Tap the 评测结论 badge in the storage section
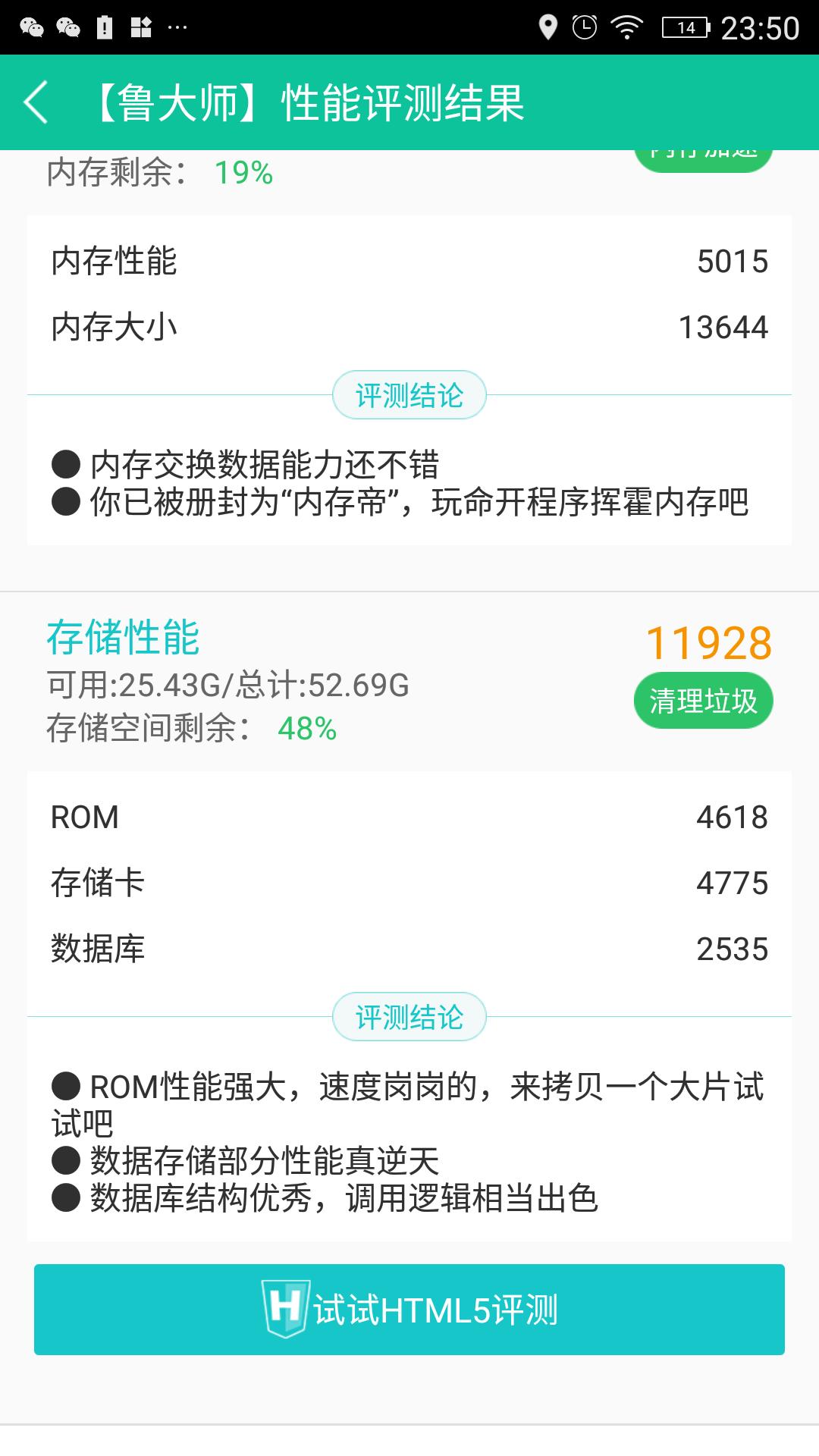This screenshot has height=1456, width=819. point(409,1017)
